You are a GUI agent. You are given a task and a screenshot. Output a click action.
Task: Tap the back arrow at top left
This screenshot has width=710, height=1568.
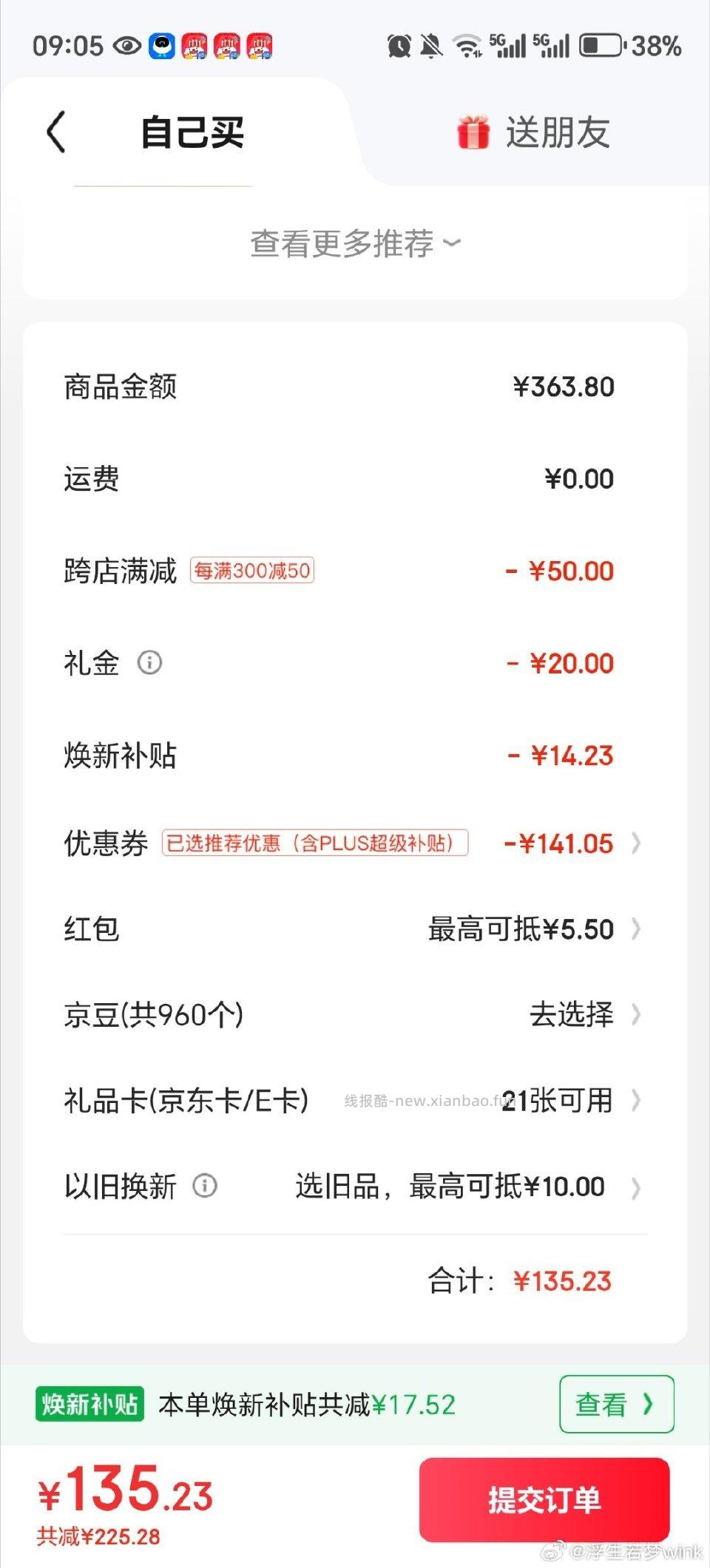pyautogui.click(x=55, y=132)
